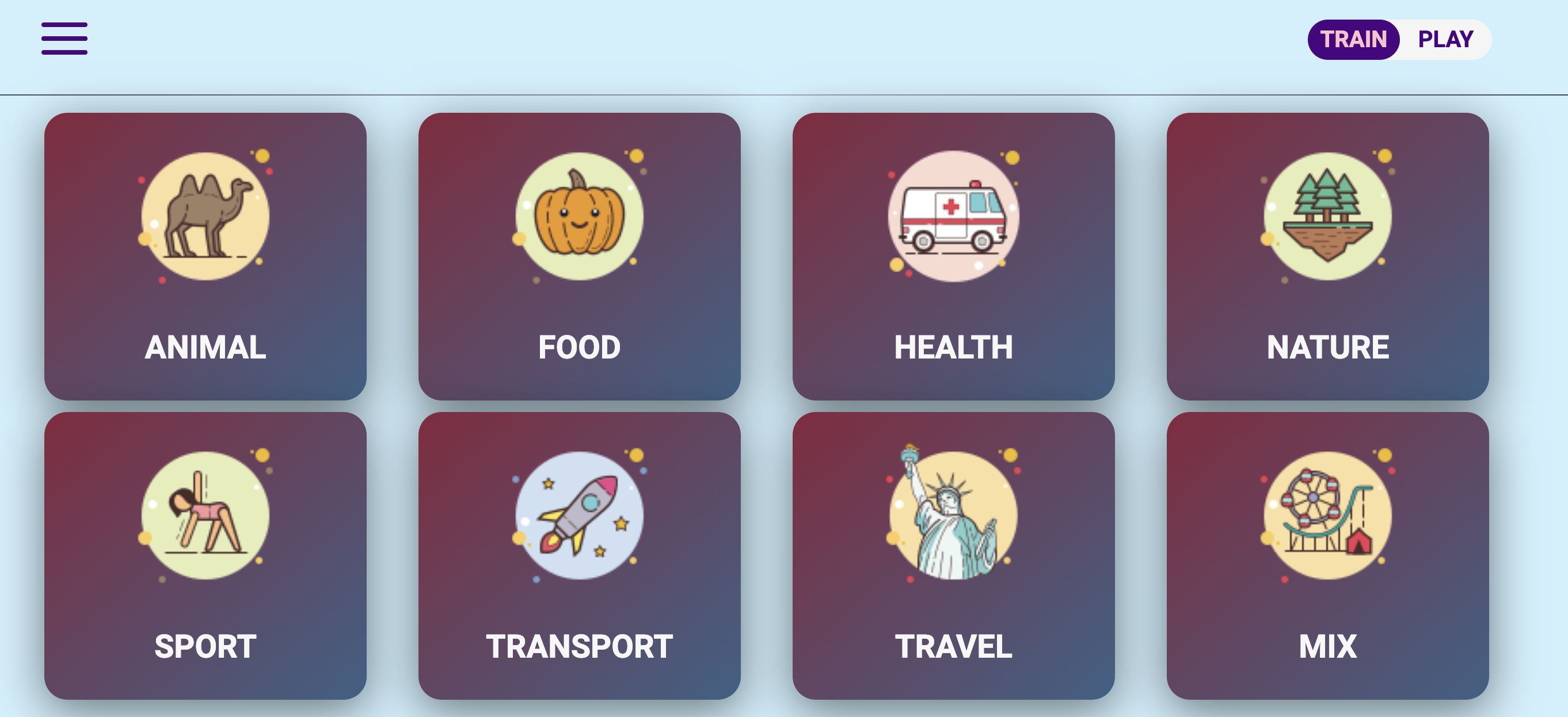Switch to Play mode

[x=1445, y=40]
